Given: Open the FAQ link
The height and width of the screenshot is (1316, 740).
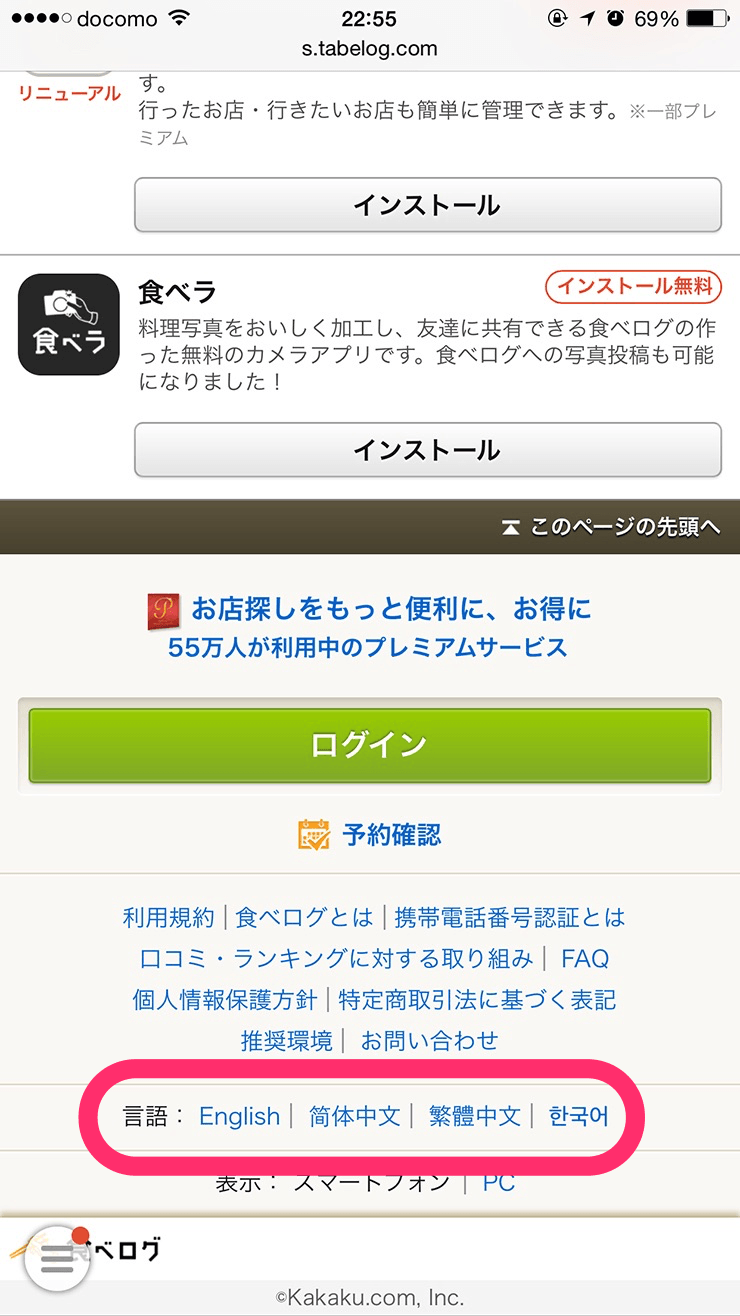Looking at the screenshot, I should [x=585, y=958].
